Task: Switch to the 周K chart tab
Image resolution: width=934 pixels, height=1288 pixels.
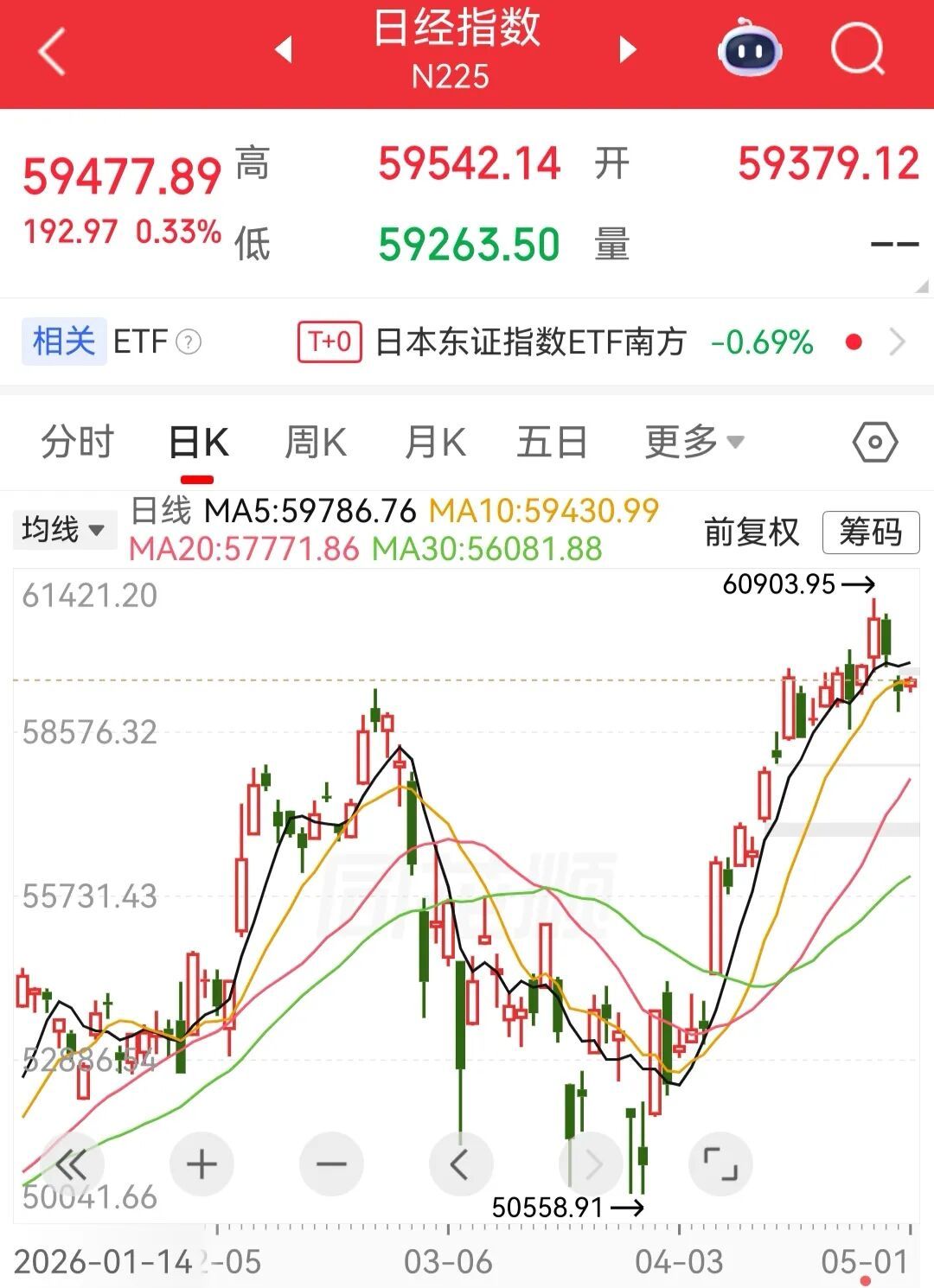Action: click(x=316, y=442)
